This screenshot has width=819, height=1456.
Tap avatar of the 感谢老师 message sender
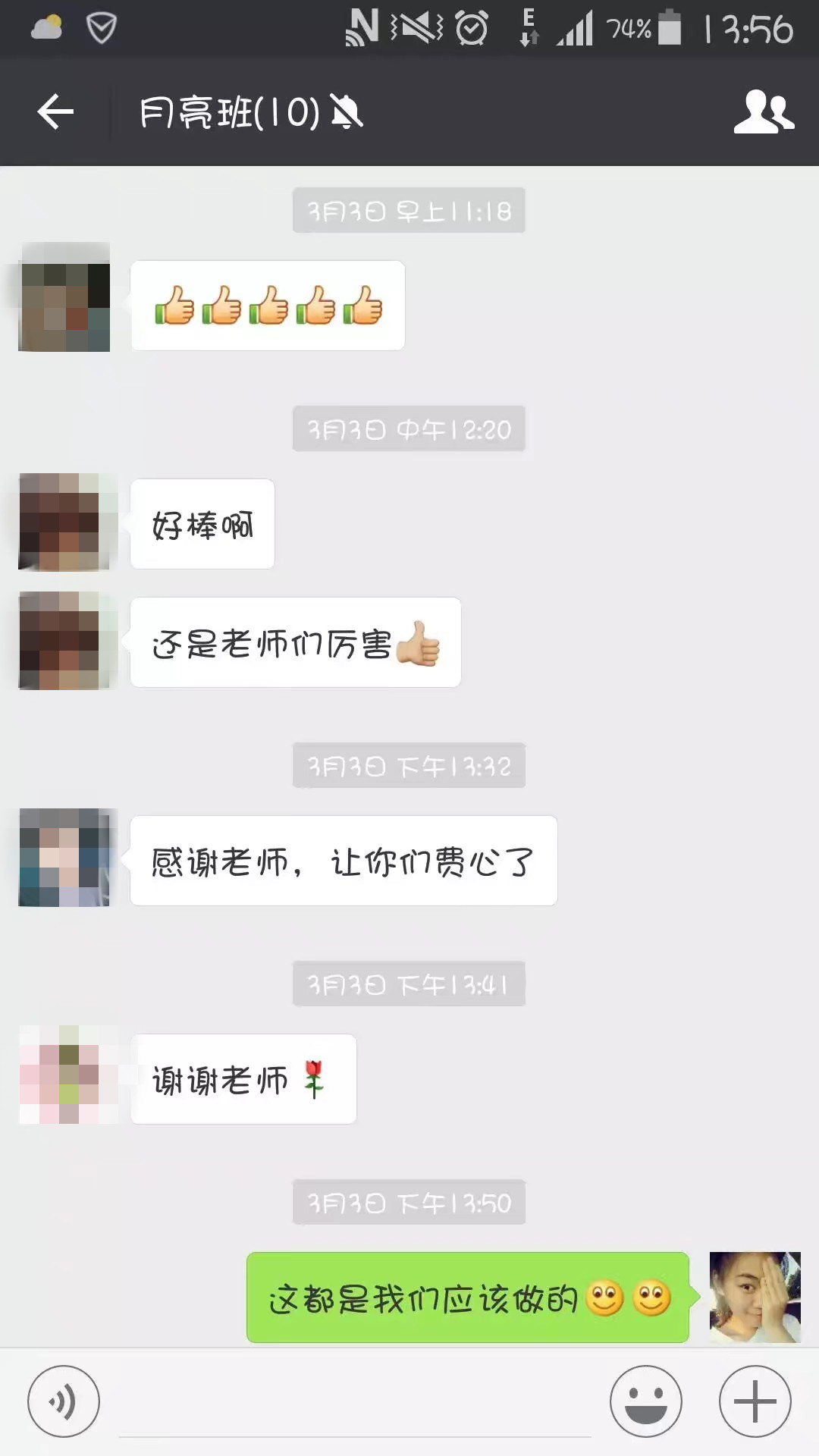point(65,858)
